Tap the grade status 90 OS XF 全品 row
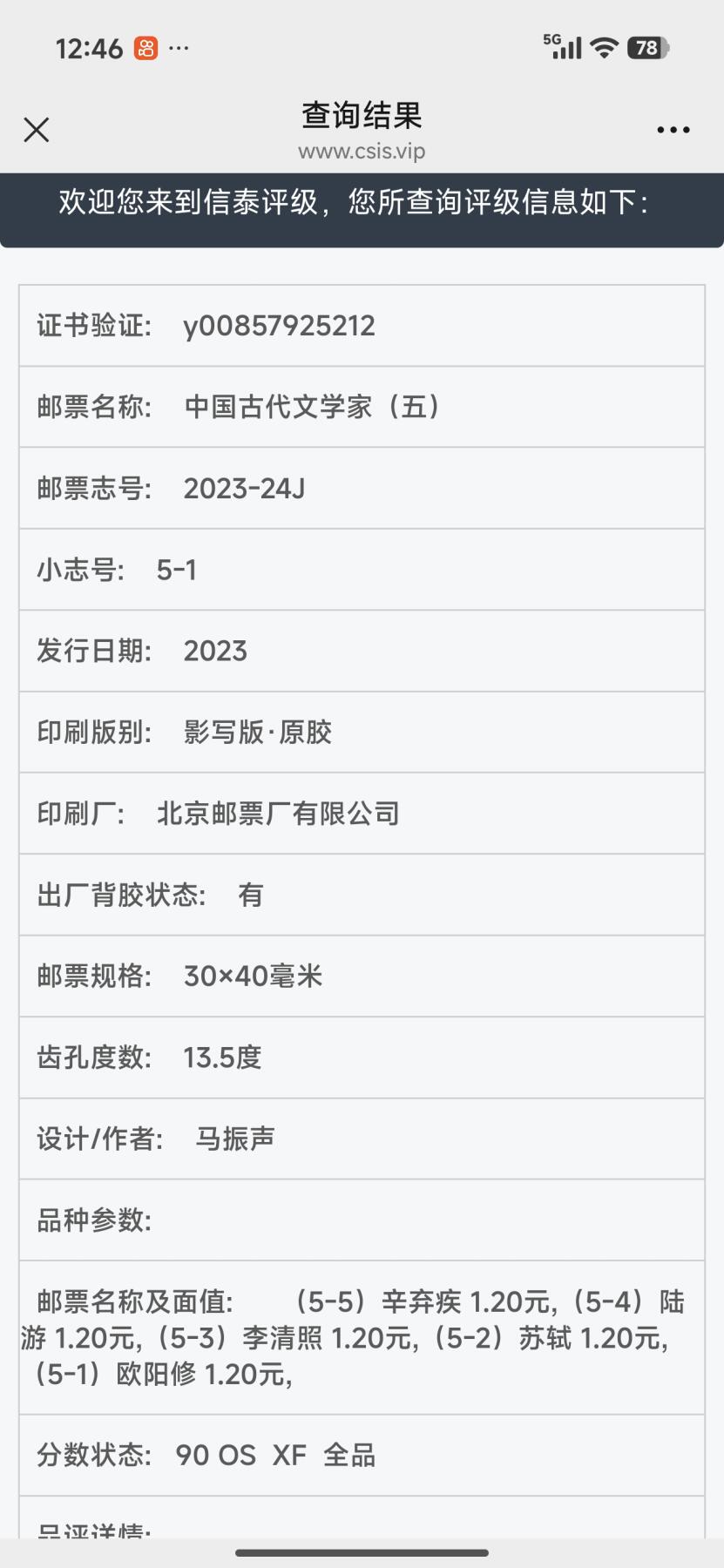 click(362, 1455)
